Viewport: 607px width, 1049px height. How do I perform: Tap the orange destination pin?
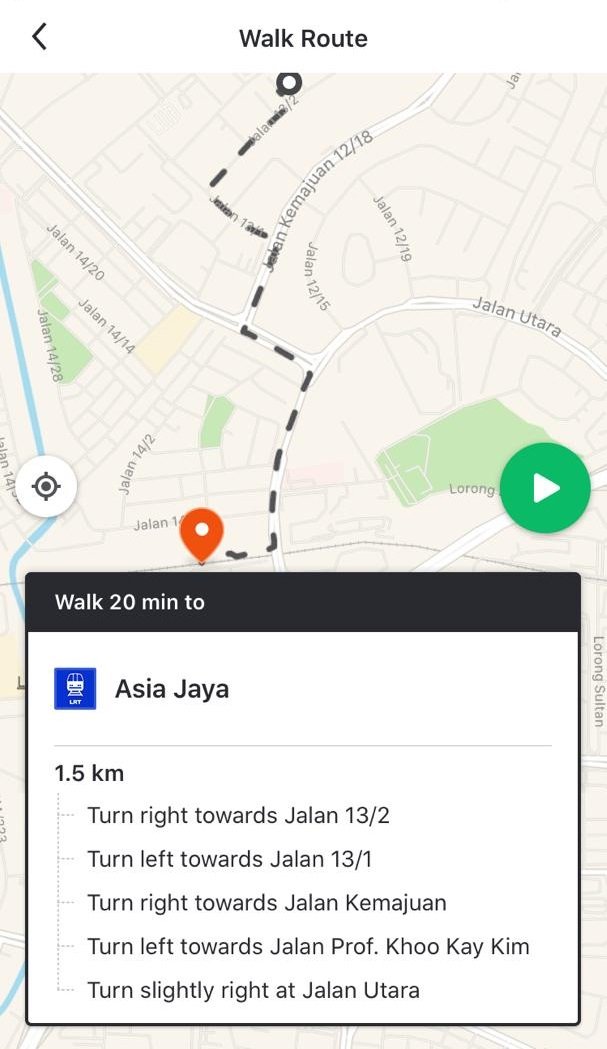pos(201,532)
